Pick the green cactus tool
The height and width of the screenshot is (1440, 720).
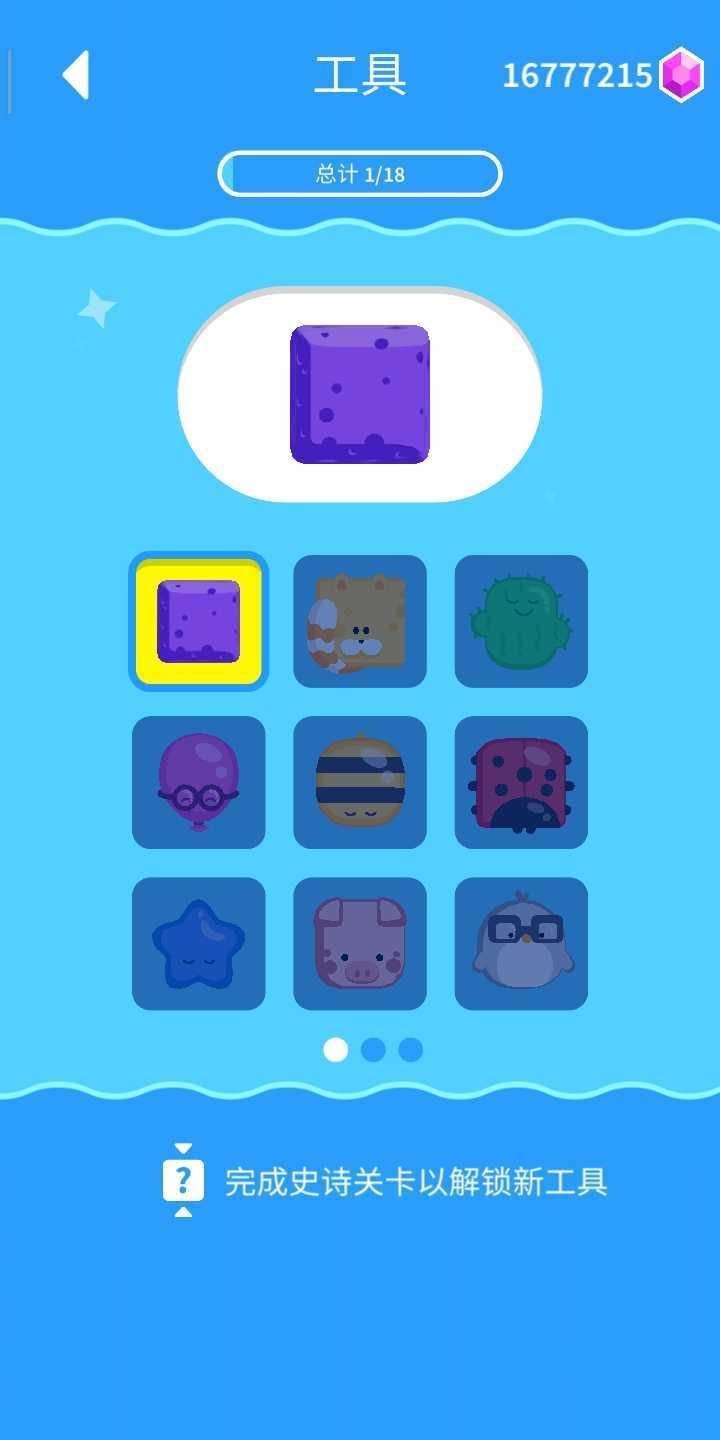point(521,621)
